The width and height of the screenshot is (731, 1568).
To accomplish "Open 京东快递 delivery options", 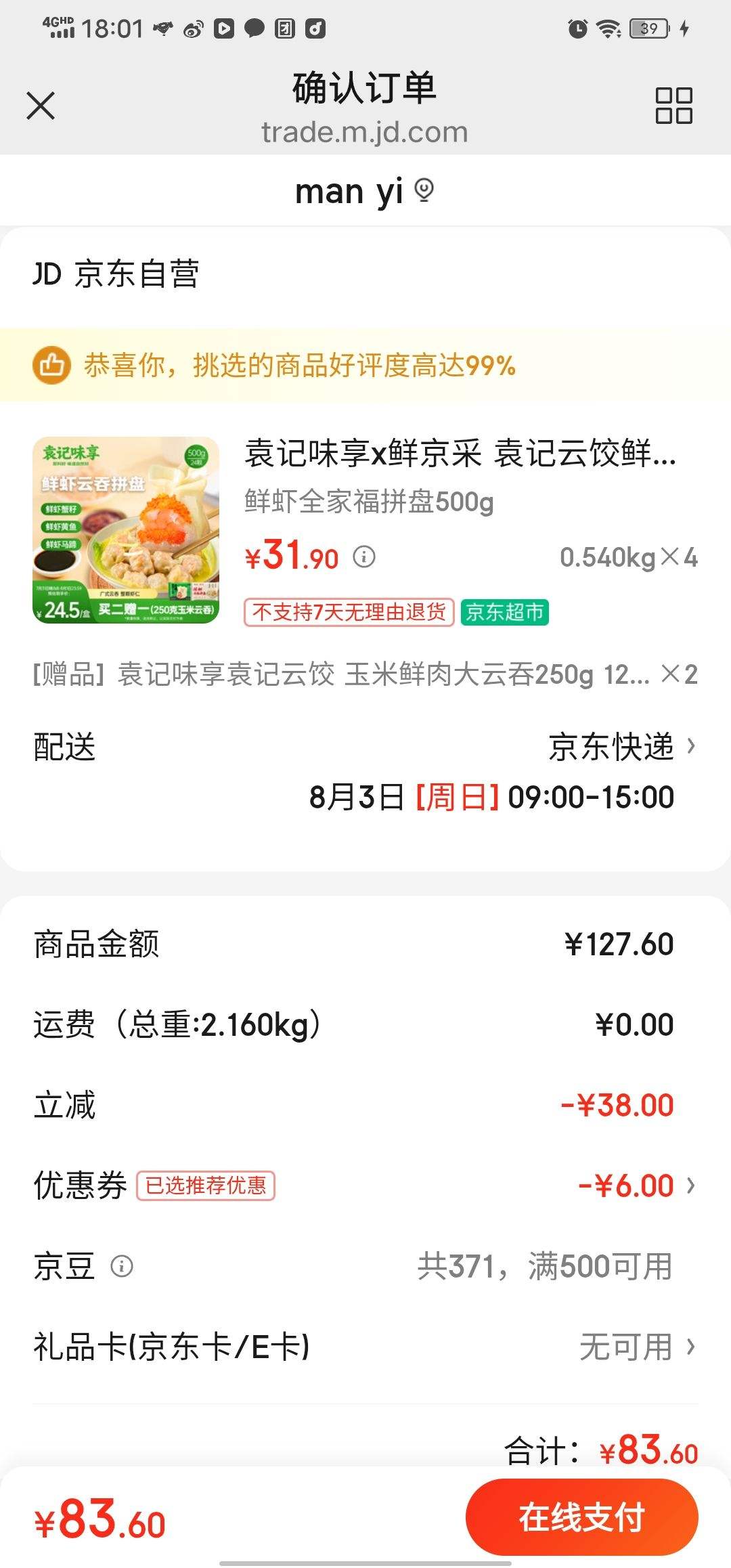I will 621,747.
